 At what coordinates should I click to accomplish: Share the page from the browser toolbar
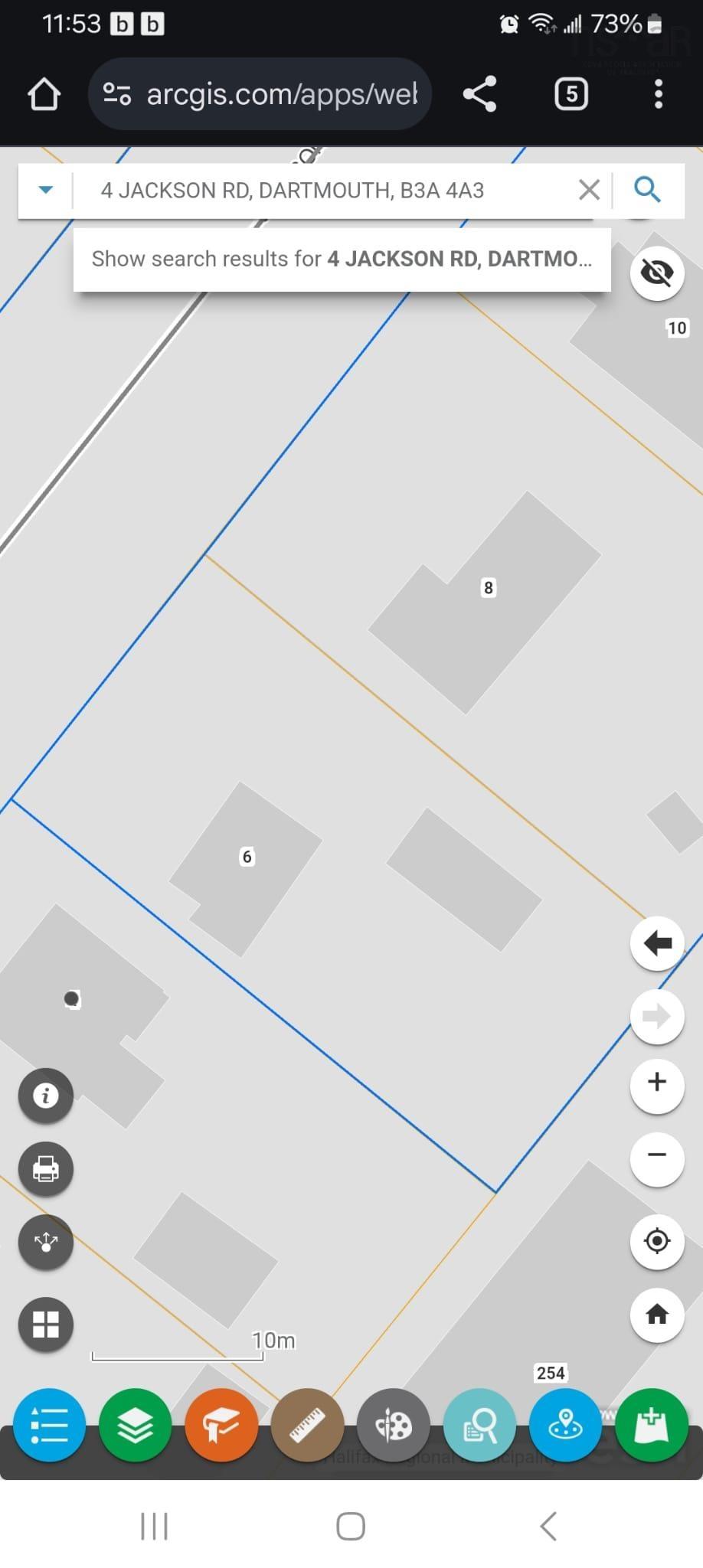click(480, 94)
